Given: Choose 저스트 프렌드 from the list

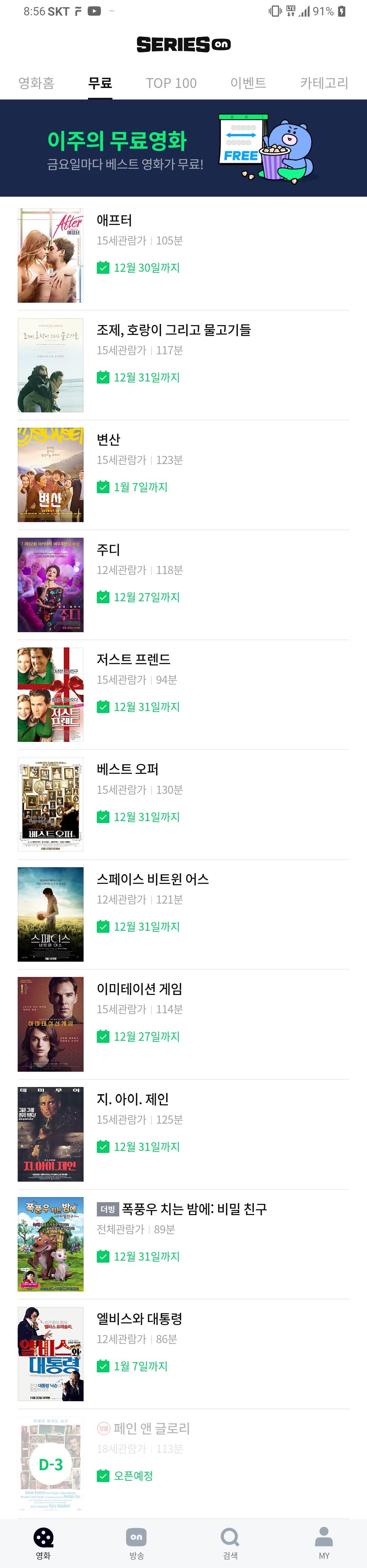Looking at the screenshot, I should click(133, 659).
